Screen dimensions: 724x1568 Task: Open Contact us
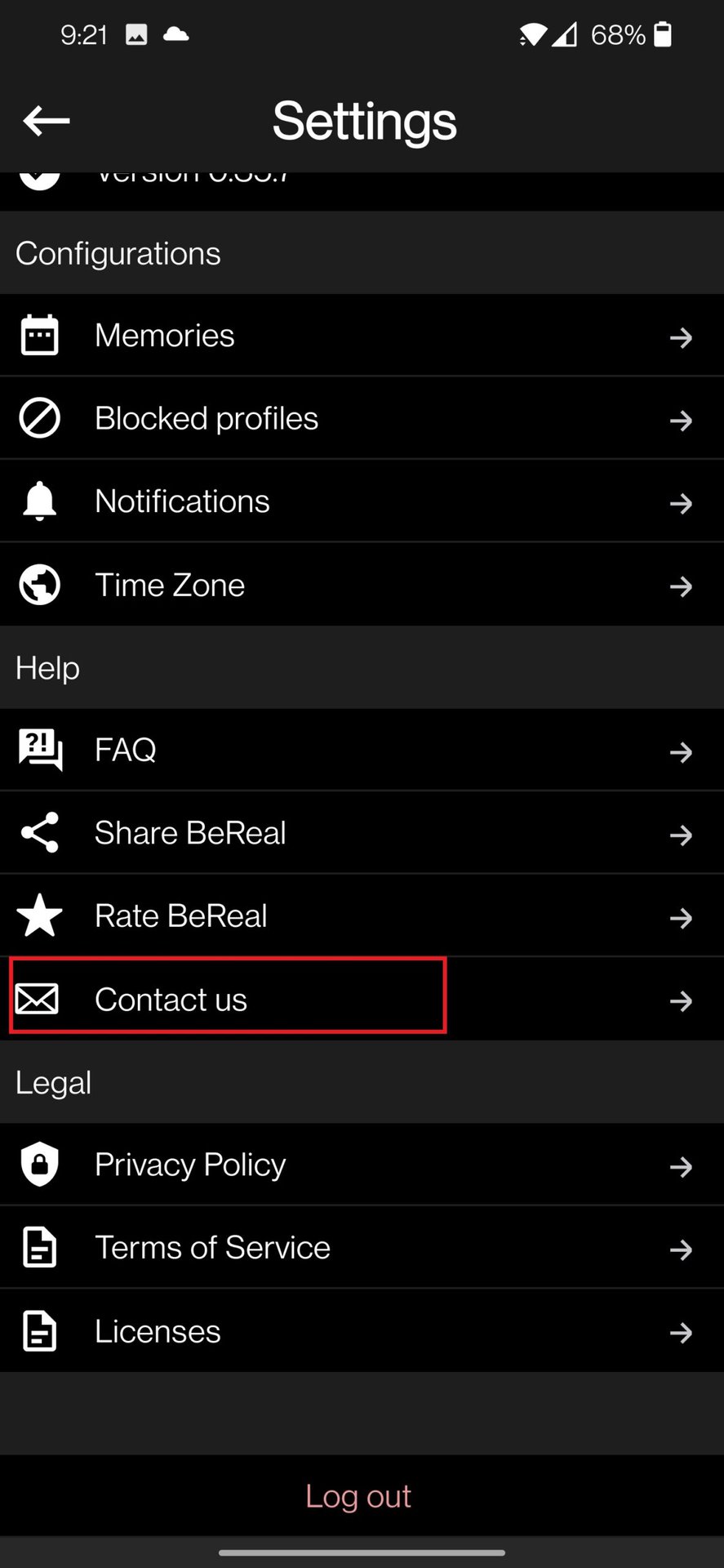[x=362, y=1000]
